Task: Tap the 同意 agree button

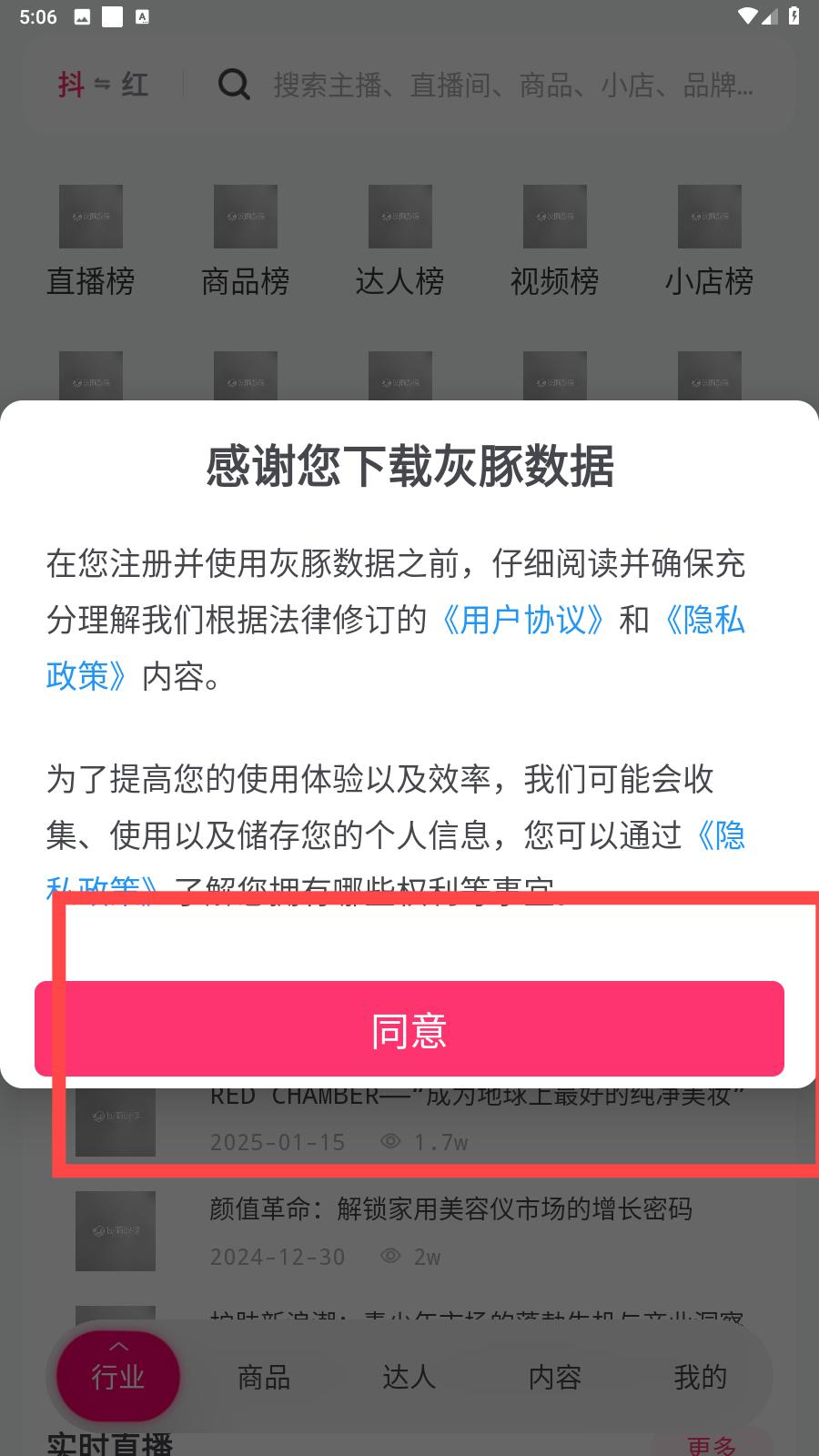Action: point(409,1029)
